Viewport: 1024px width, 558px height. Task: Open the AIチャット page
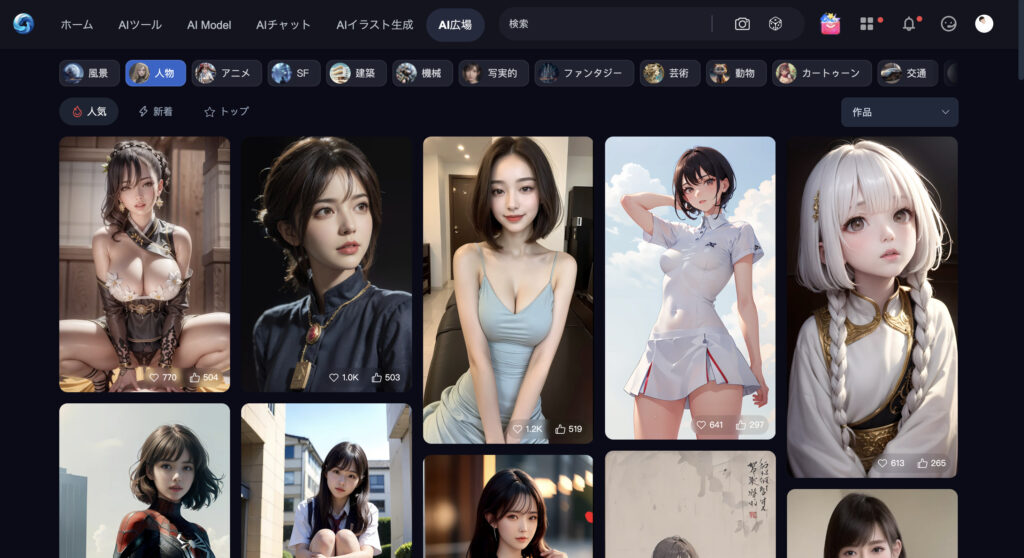[x=283, y=24]
